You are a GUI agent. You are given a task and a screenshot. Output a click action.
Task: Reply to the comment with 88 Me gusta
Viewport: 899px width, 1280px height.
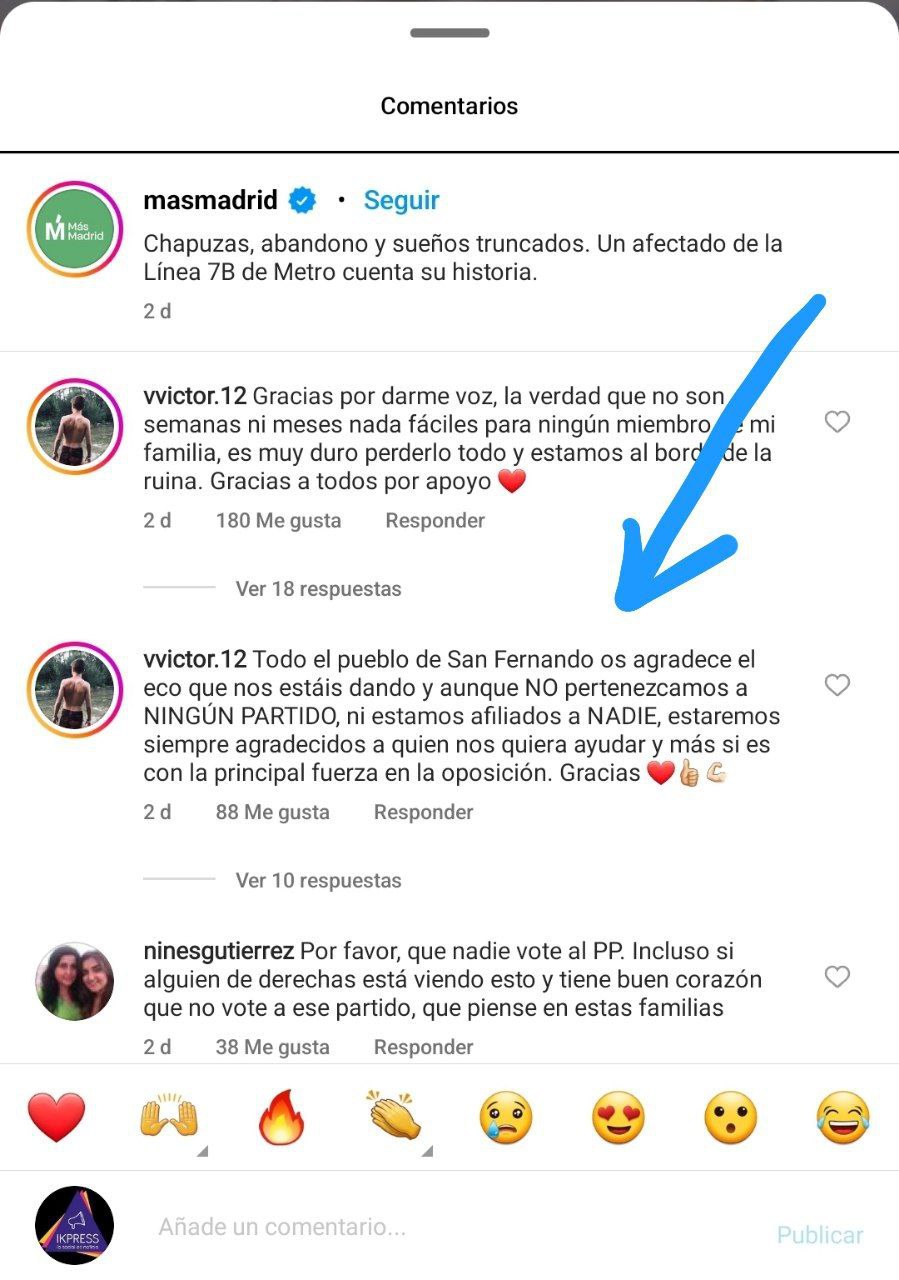tap(423, 812)
